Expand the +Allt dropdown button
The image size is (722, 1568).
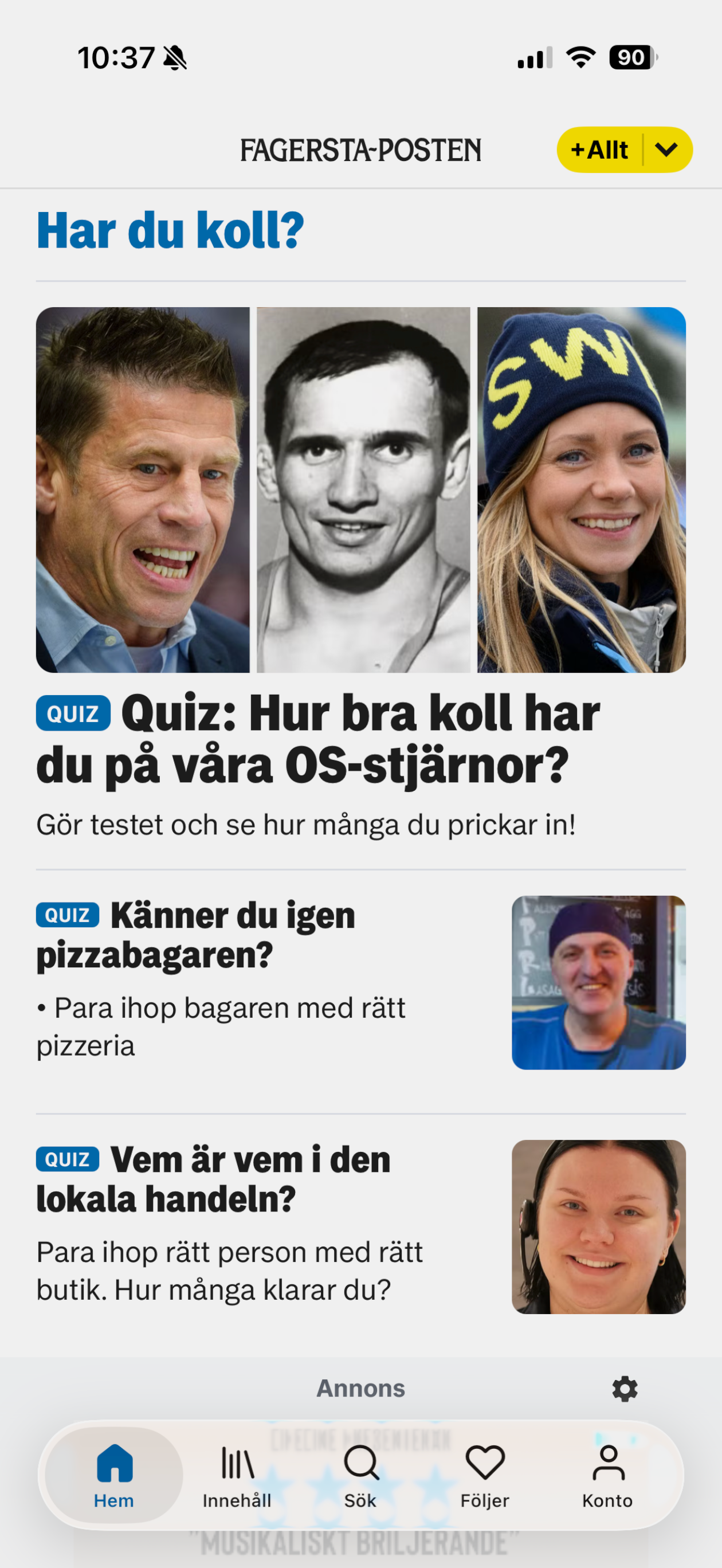(666, 150)
